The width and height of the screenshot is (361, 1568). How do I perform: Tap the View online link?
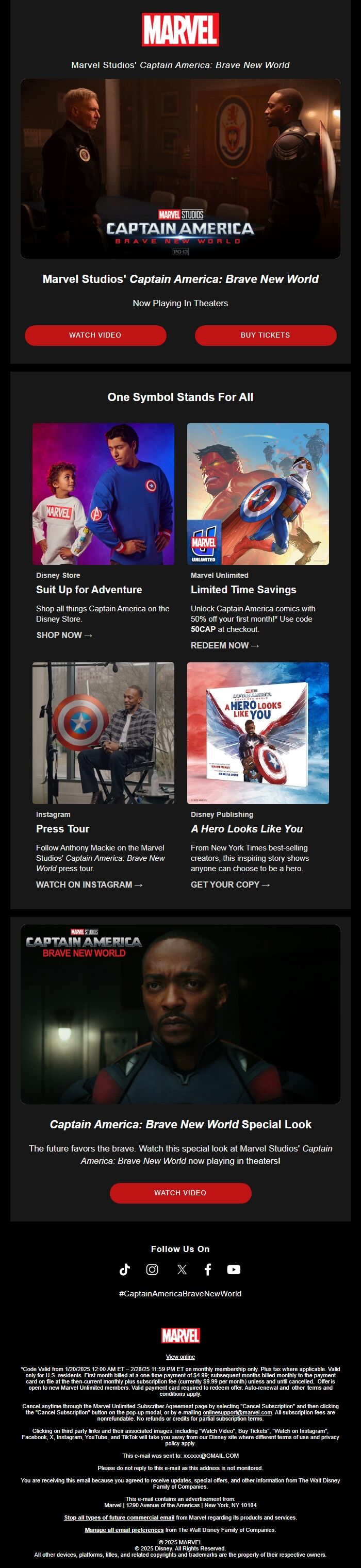pos(180,1356)
